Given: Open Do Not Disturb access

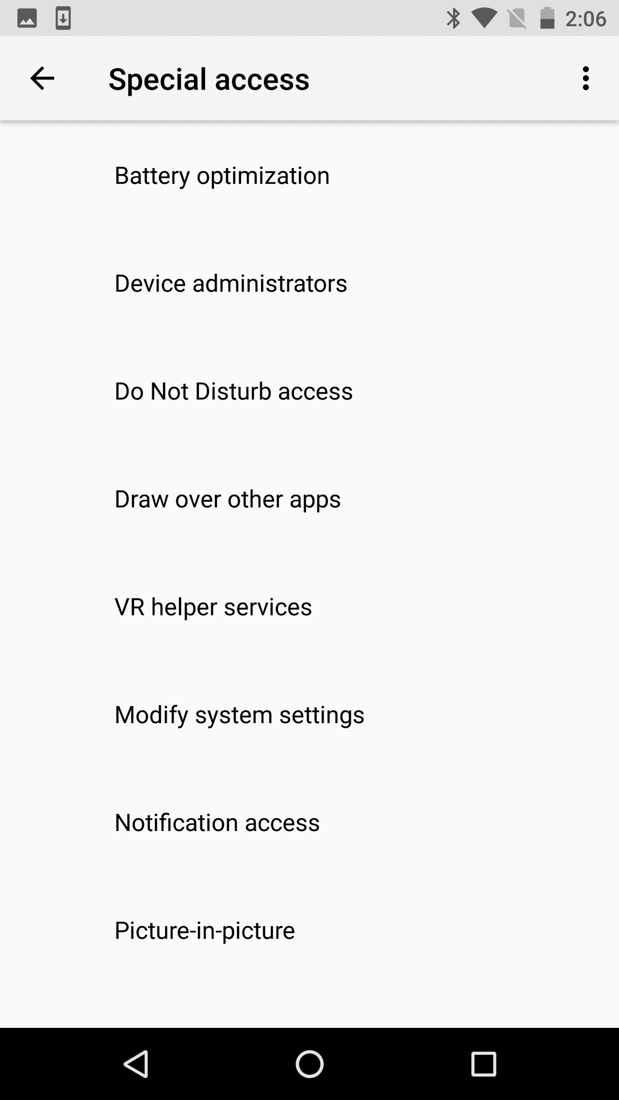Looking at the screenshot, I should [x=233, y=391].
